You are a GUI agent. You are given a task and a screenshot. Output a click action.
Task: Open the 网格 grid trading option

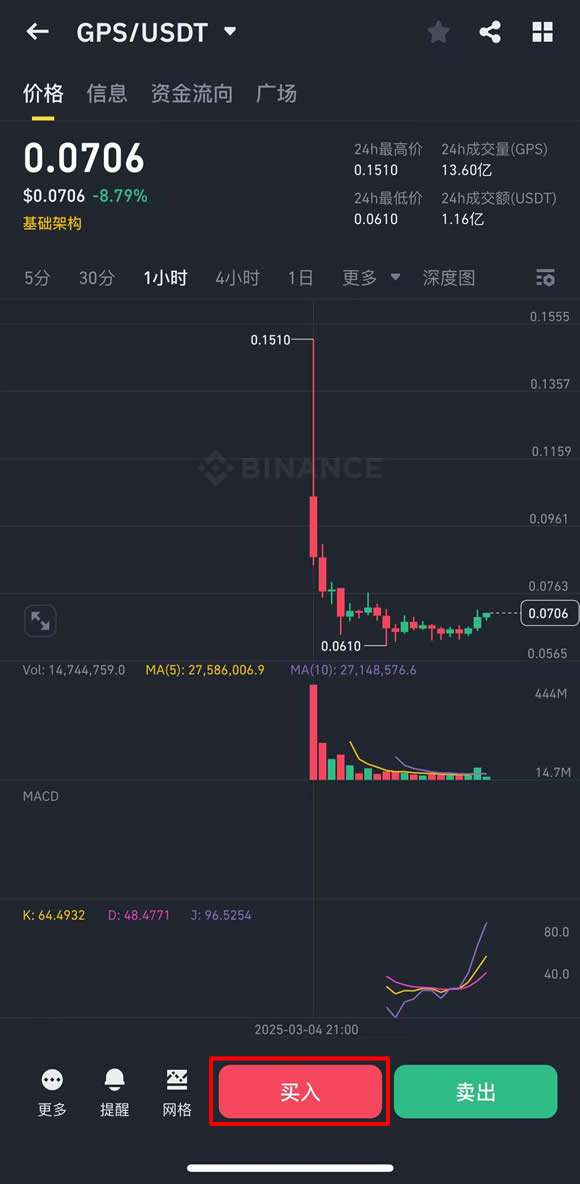point(177,1093)
